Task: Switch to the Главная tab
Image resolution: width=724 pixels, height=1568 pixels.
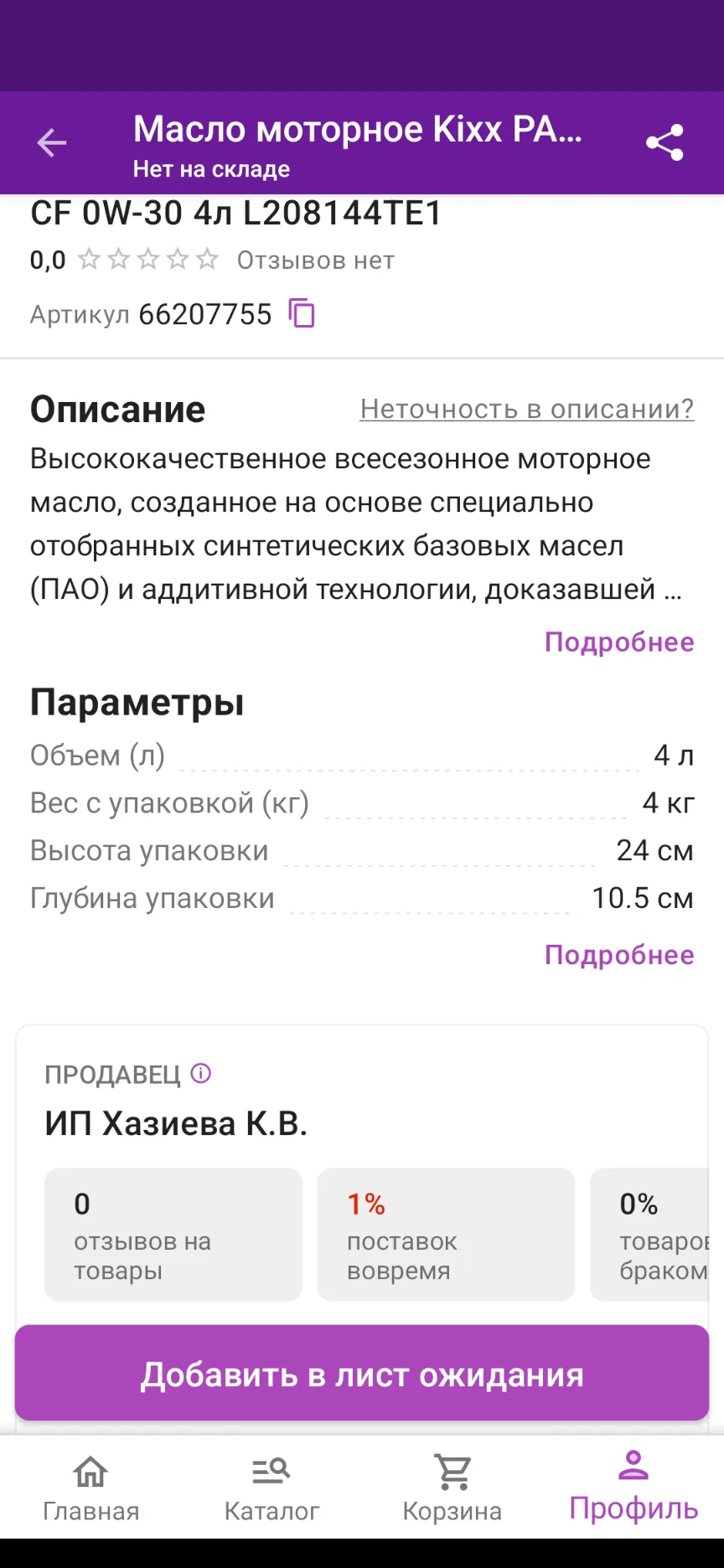Action: click(x=90, y=1488)
